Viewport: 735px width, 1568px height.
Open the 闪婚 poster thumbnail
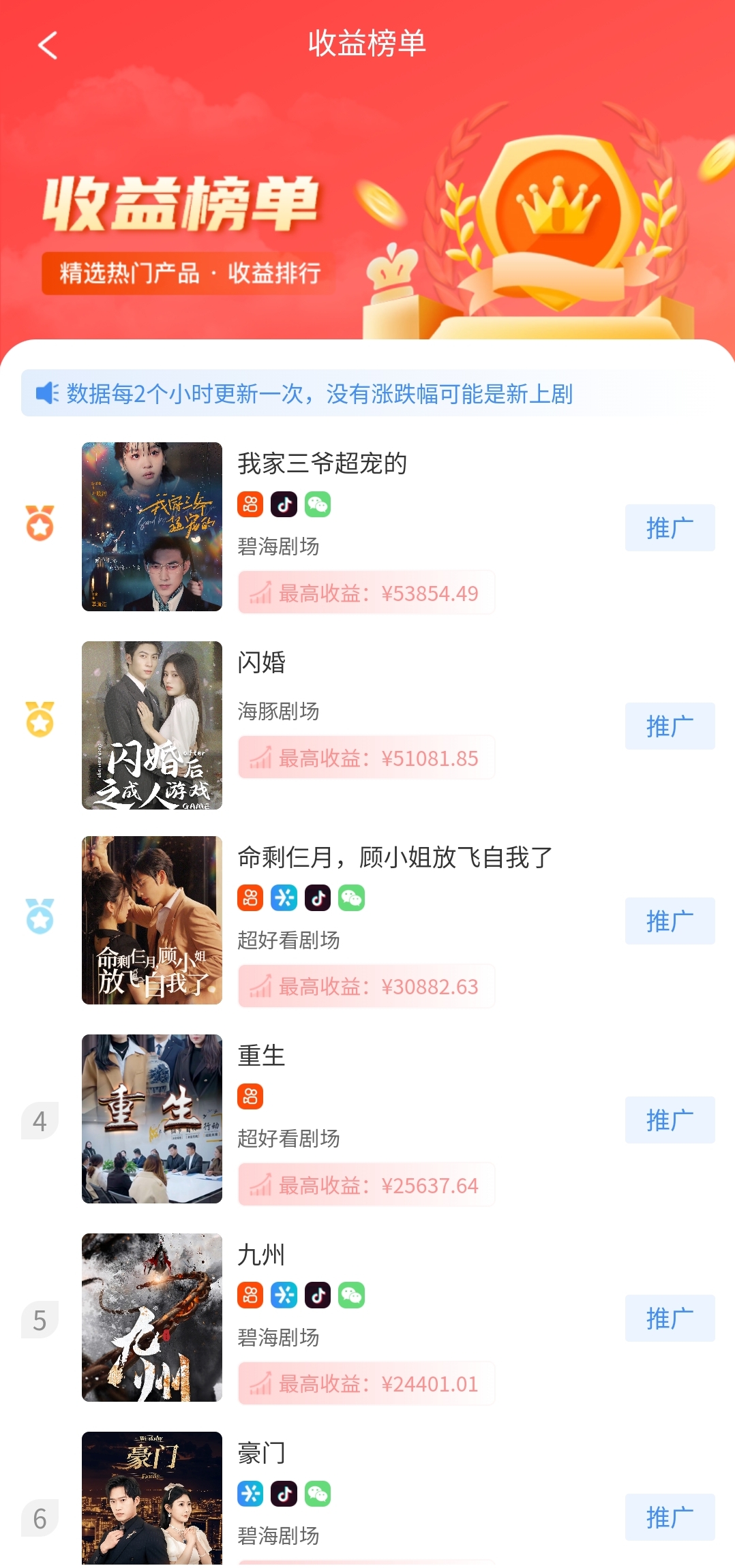[151, 725]
